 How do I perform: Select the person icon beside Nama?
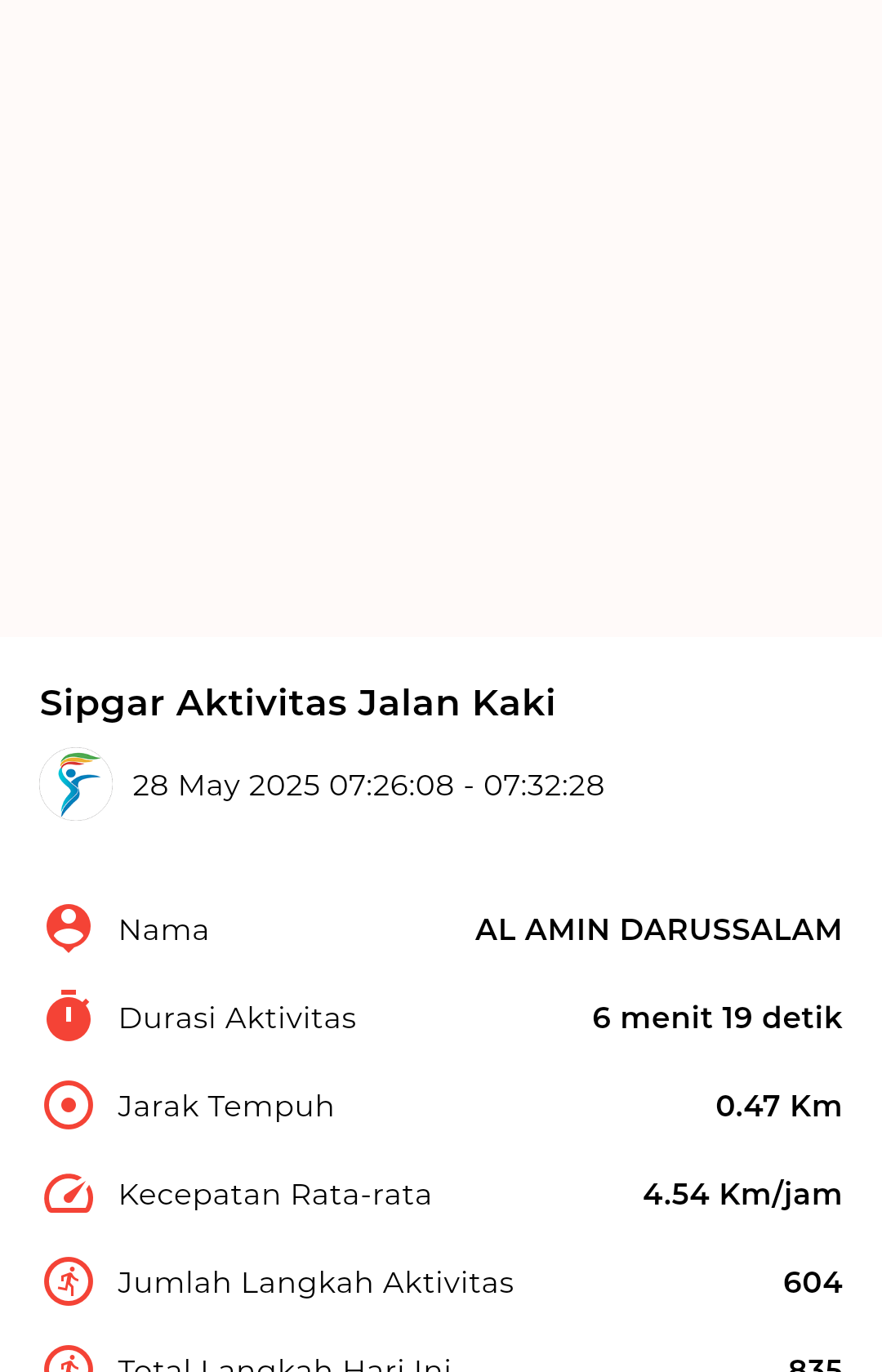(x=68, y=927)
